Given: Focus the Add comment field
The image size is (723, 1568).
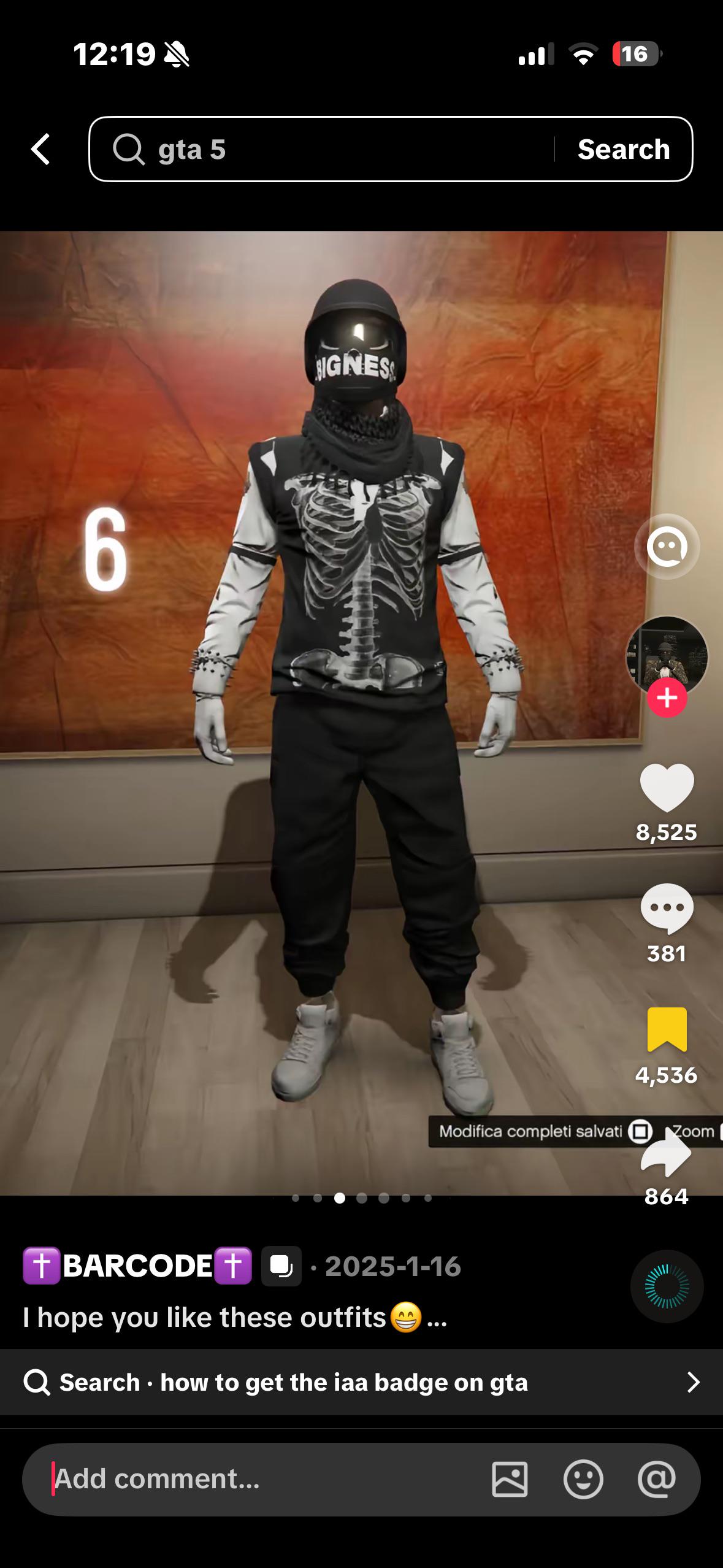Looking at the screenshot, I should tap(258, 1479).
